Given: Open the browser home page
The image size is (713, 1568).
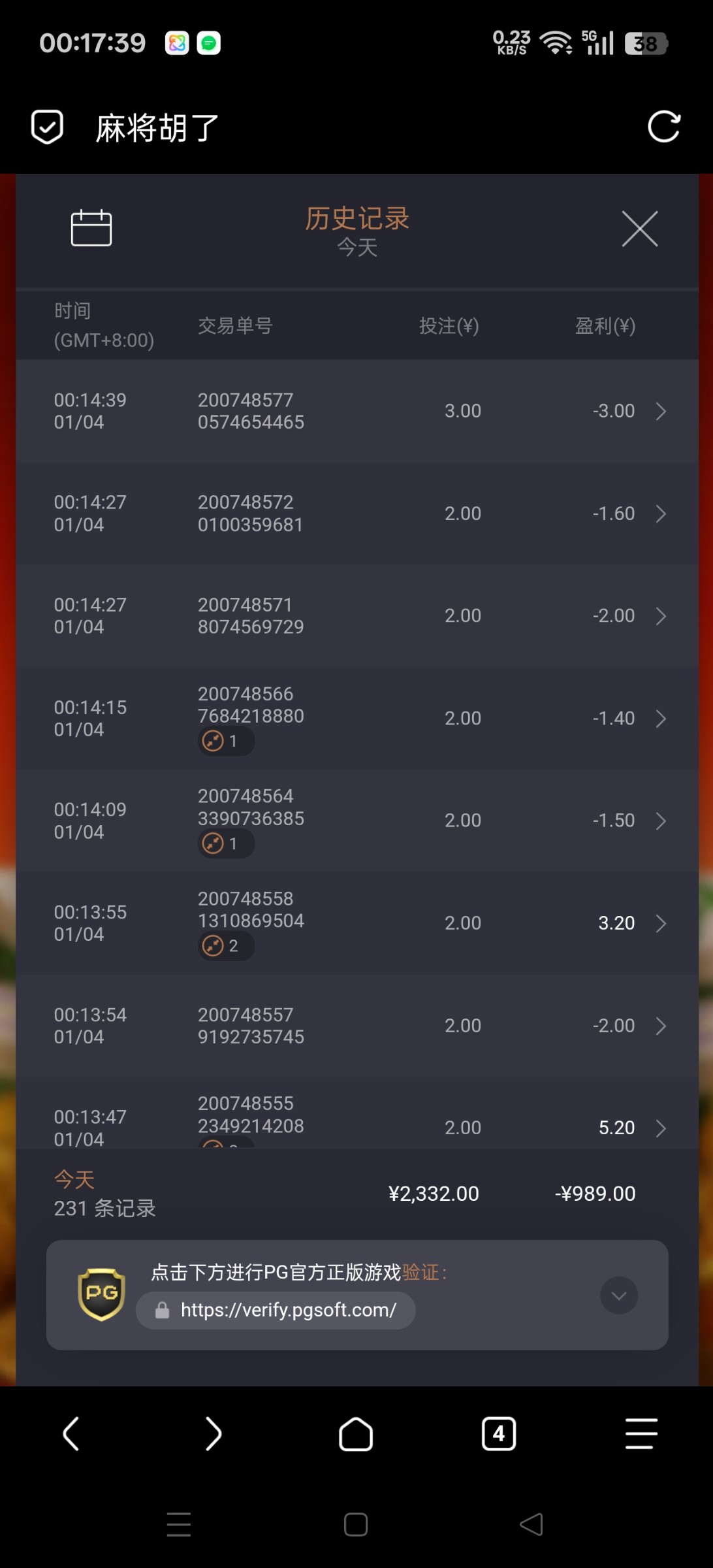Looking at the screenshot, I should click(356, 1434).
